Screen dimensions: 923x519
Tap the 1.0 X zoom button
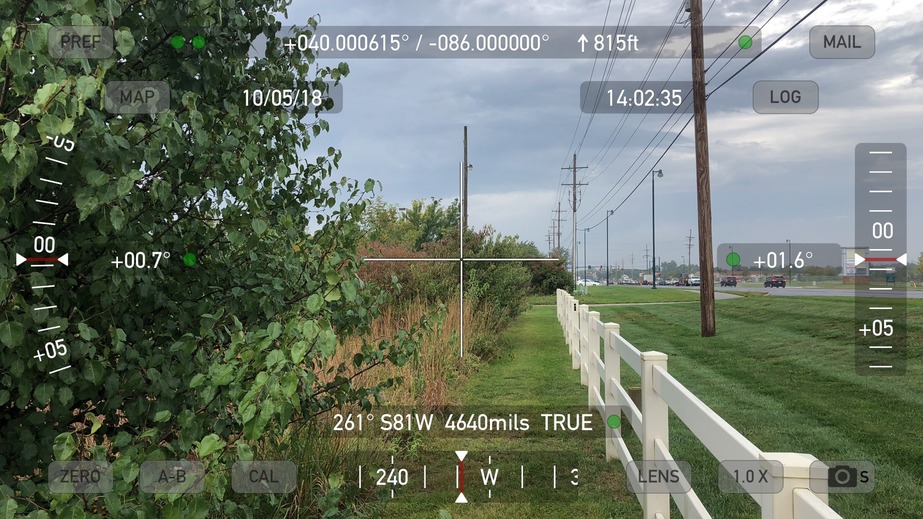coord(750,477)
